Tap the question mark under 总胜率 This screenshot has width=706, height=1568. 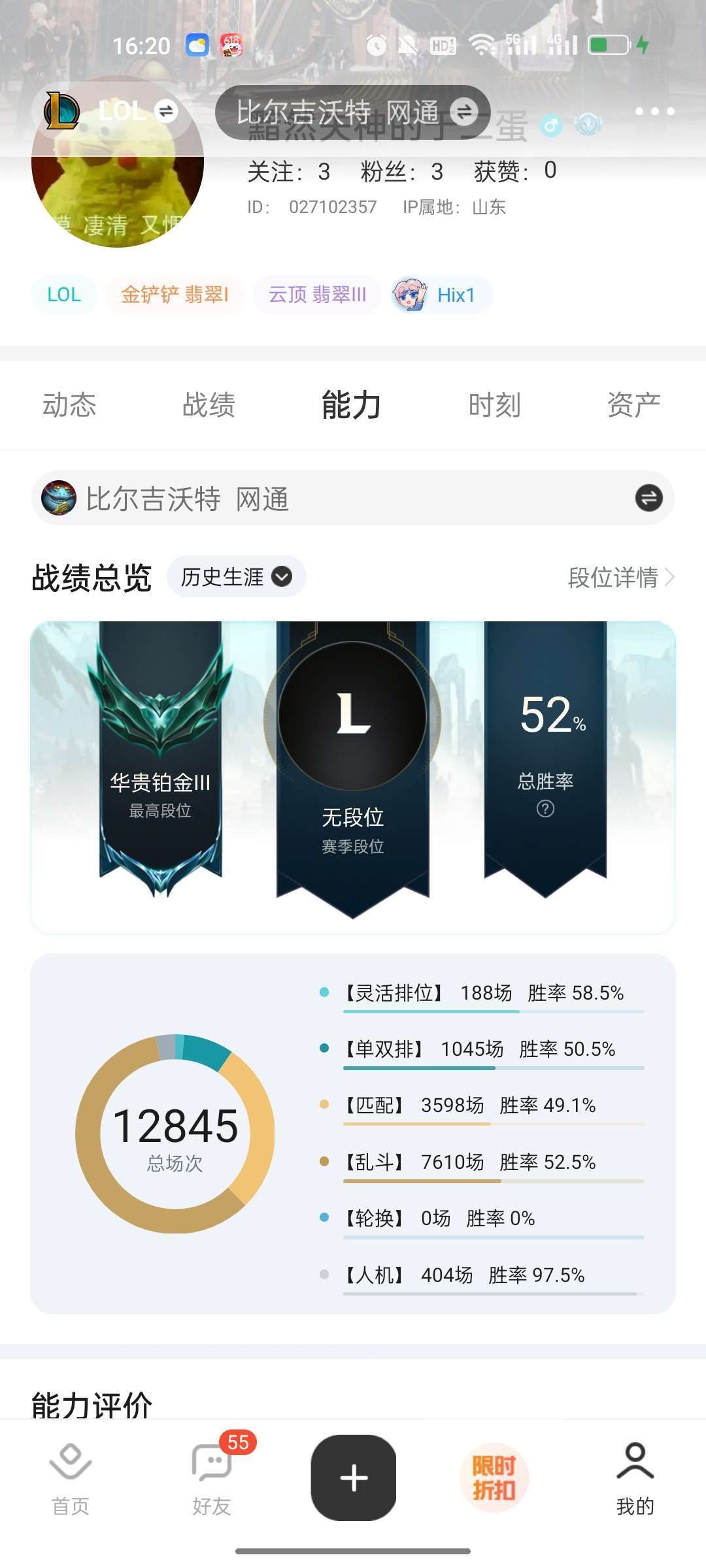(545, 809)
